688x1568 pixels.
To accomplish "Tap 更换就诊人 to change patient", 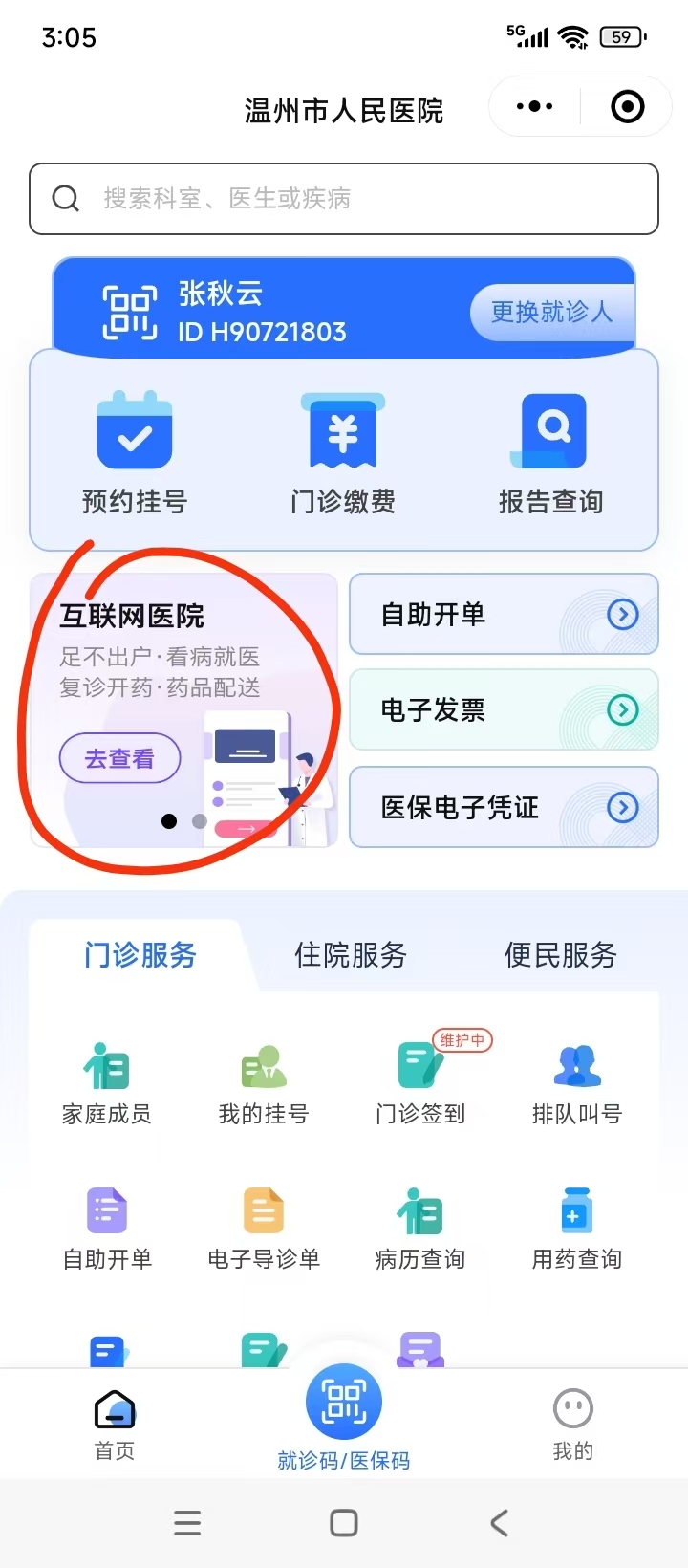I will pos(551,312).
